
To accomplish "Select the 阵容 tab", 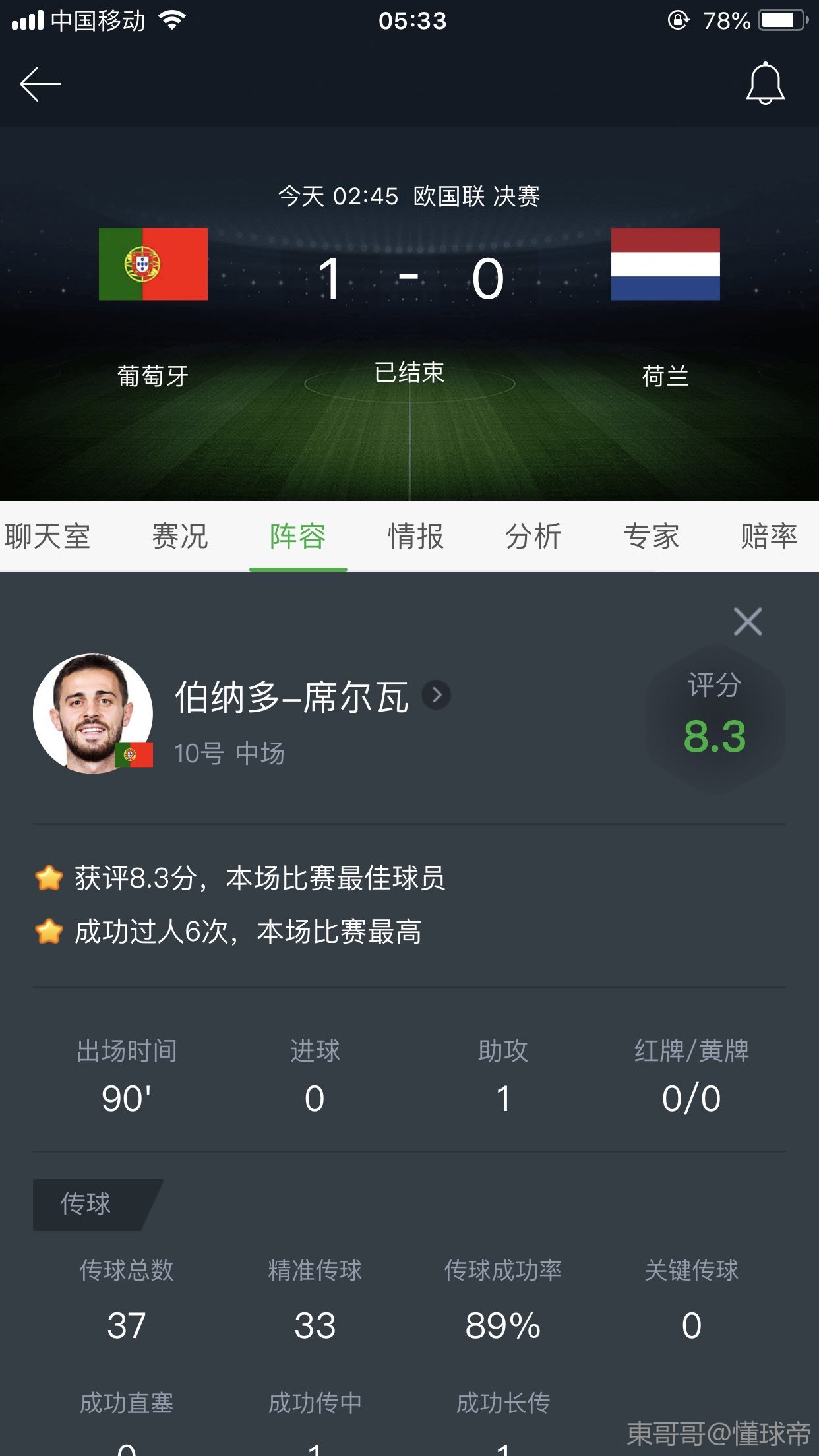I will click(x=297, y=536).
